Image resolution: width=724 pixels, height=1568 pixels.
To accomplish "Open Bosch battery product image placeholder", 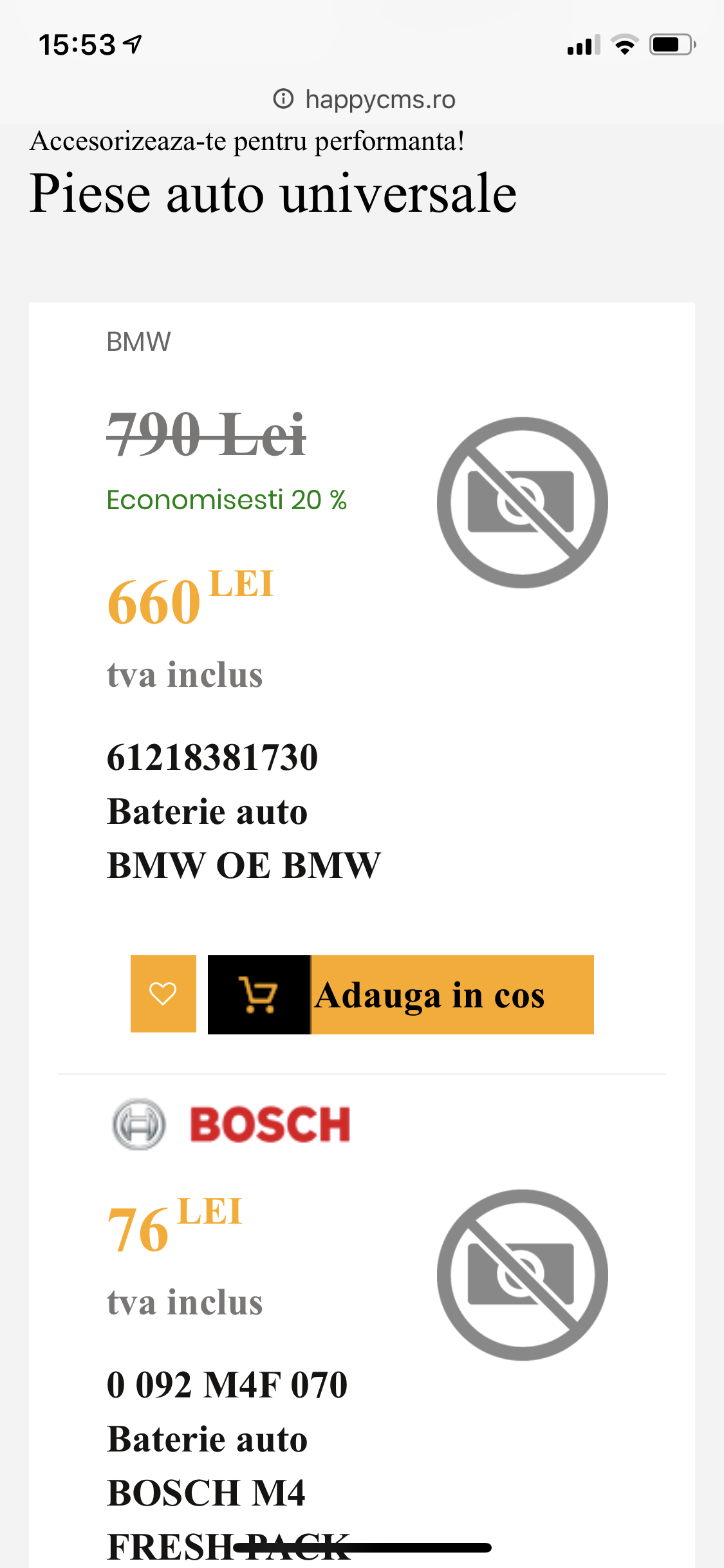I will (522, 1275).
